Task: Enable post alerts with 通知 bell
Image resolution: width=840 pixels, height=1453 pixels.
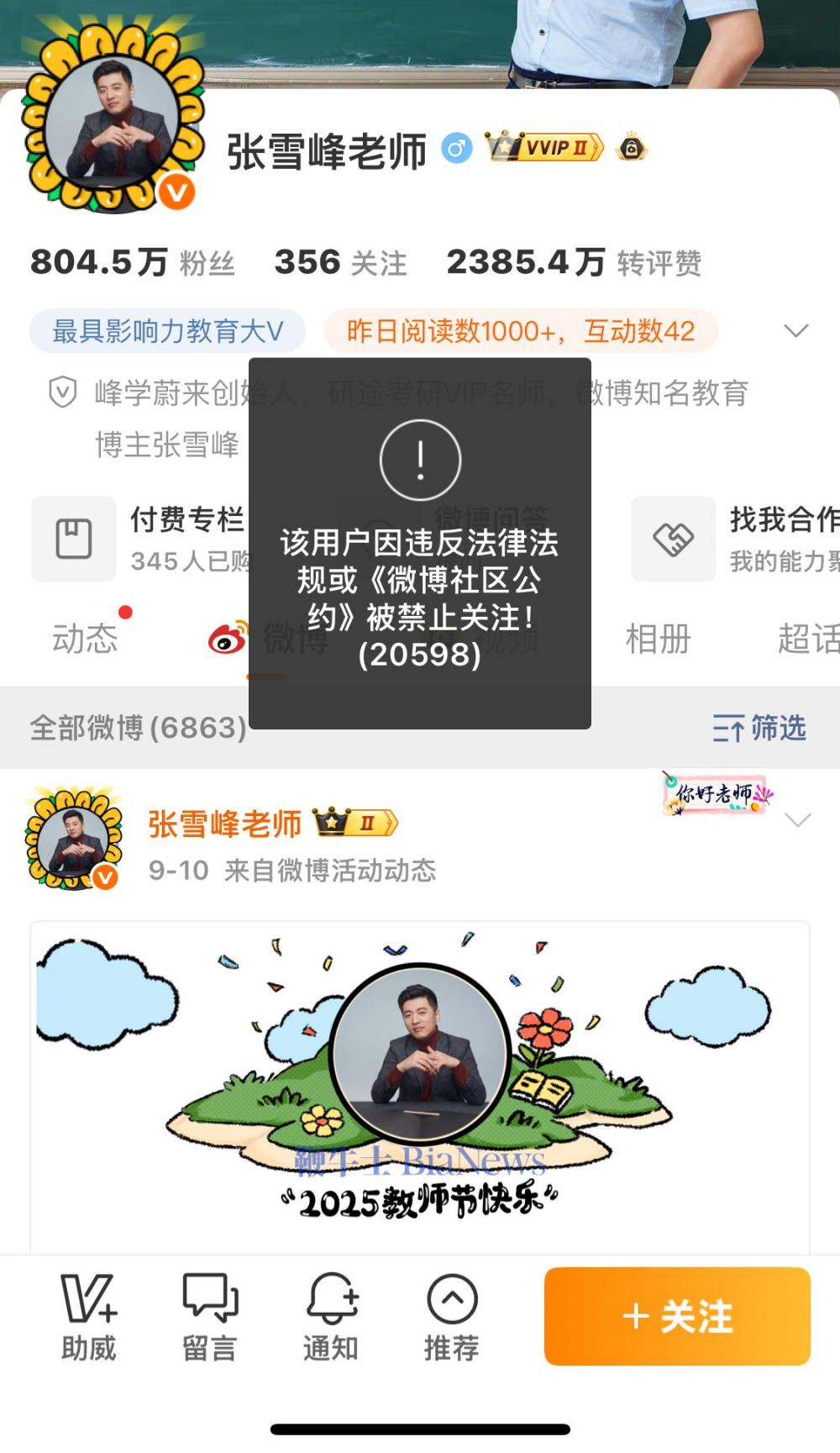Action: pos(331,1317)
